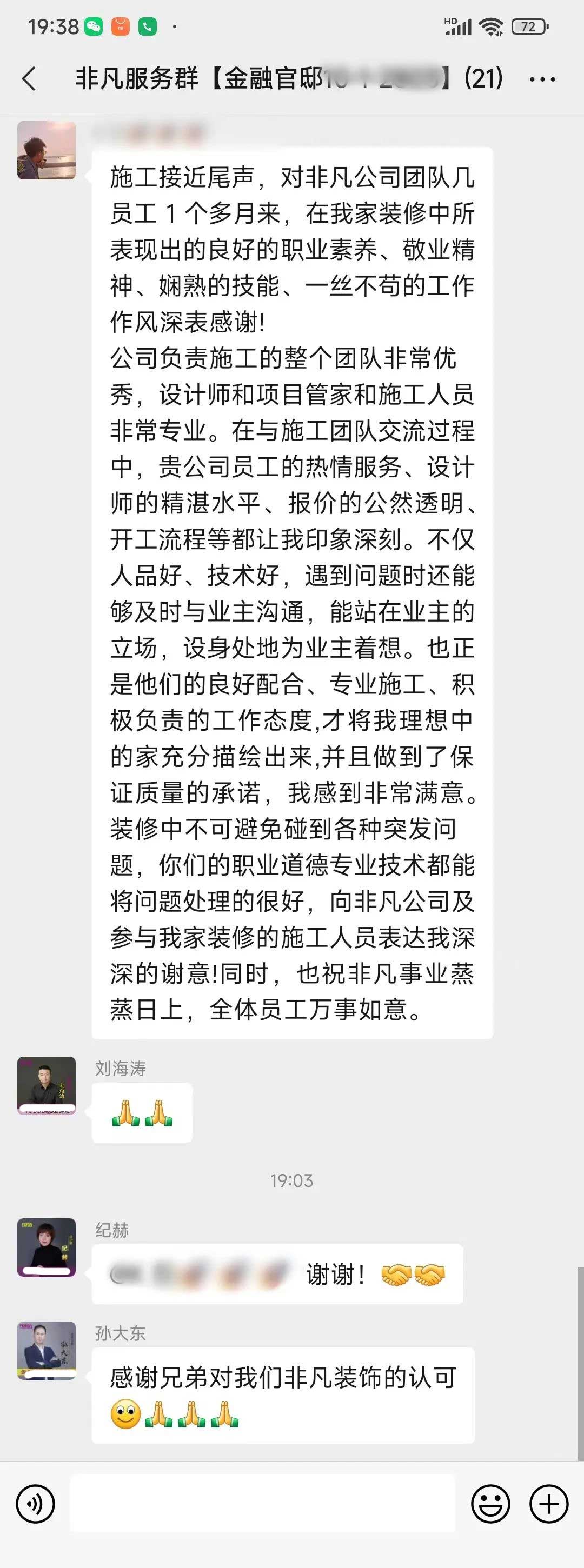This screenshot has width=584, height=1568.
Task: View 孙大东's profile avatar
Action: click(47, 1350)
